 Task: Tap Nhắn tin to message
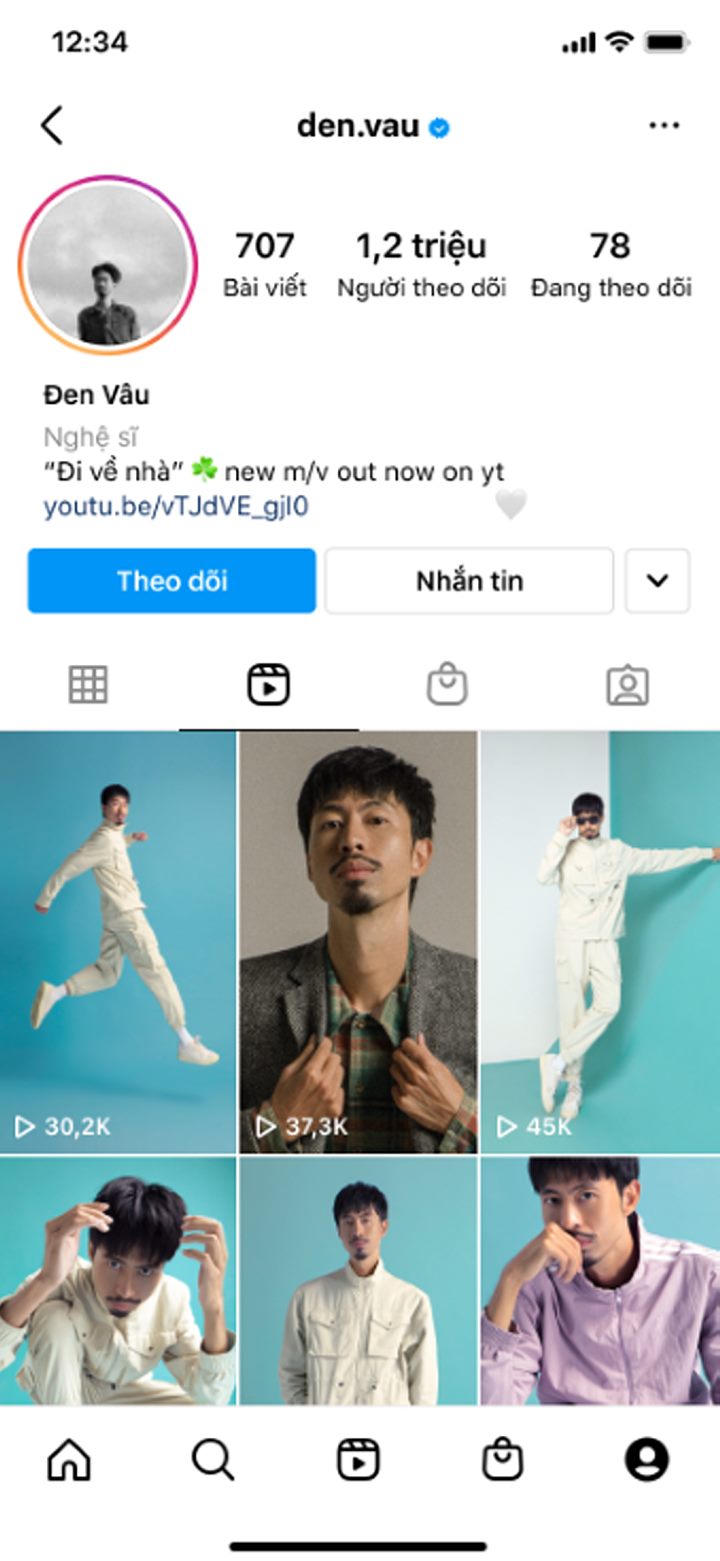469,581
